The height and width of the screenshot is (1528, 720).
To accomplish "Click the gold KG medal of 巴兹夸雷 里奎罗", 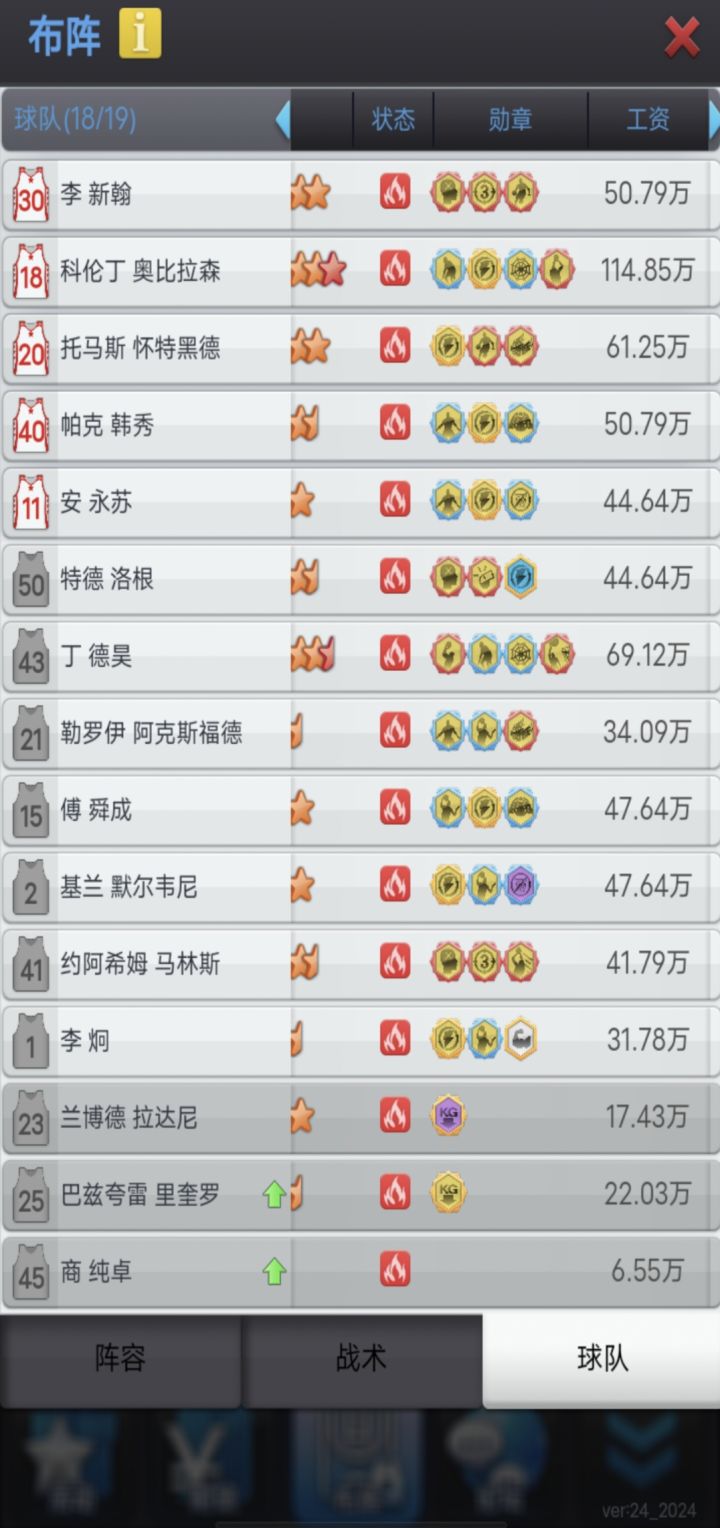I will pyautogui.click(x=448, y=1194).
